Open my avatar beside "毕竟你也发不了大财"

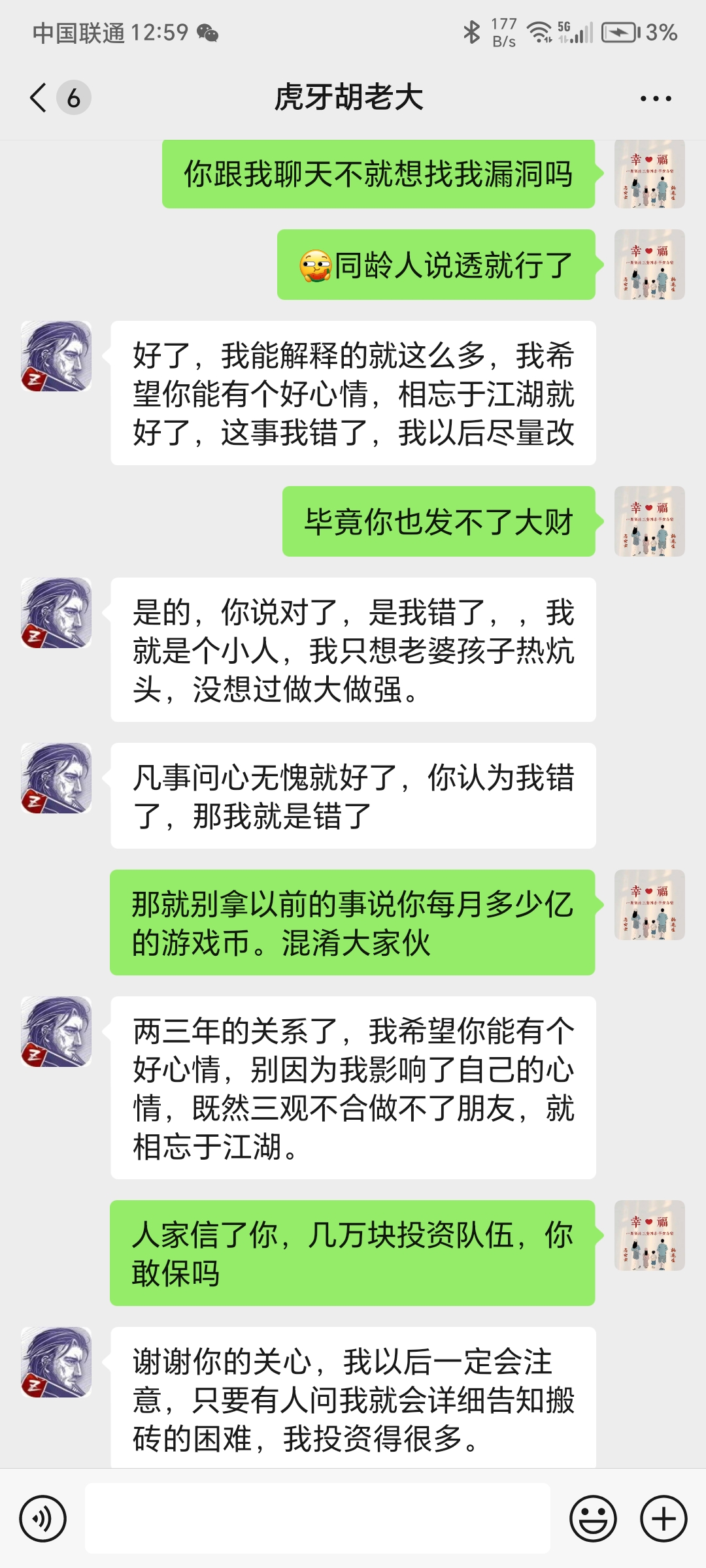coord(649,521)
